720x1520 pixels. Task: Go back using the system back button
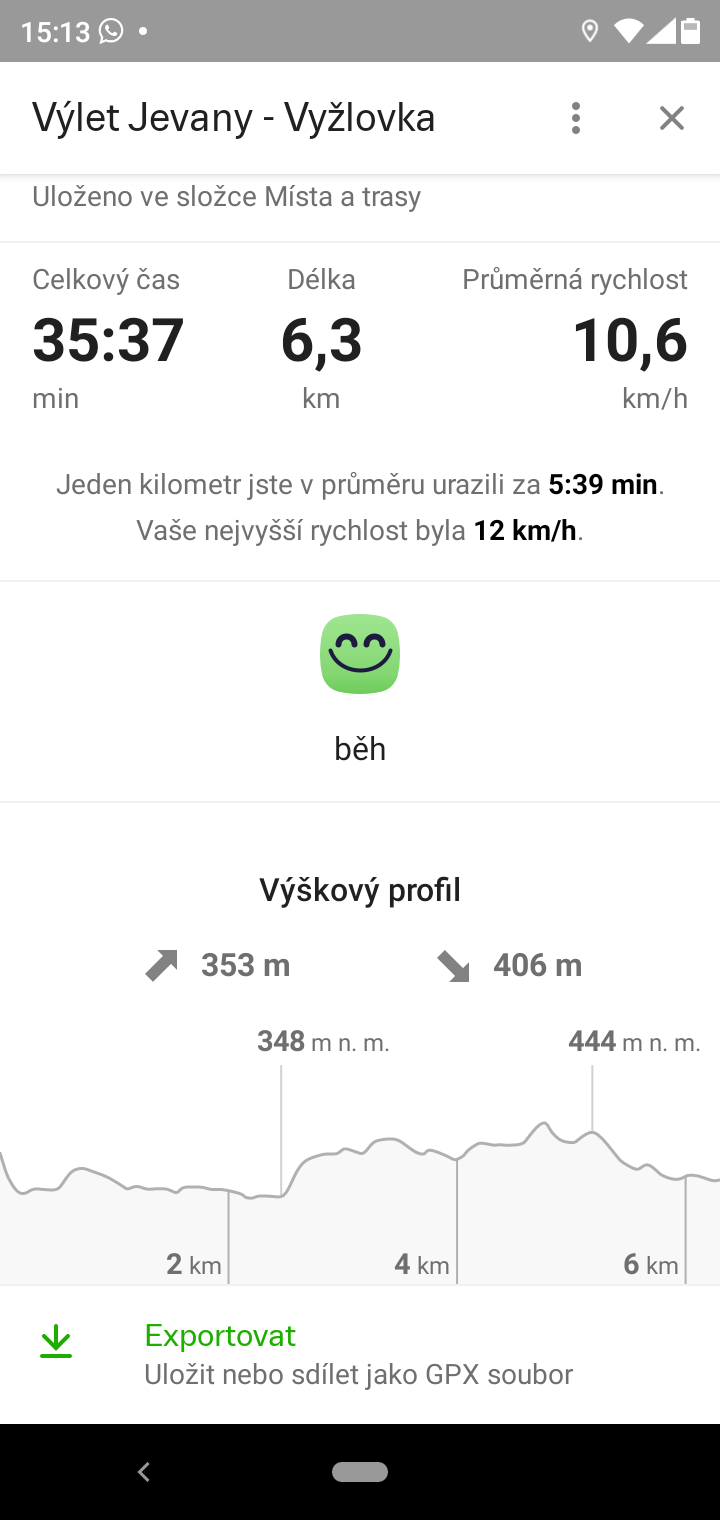pos(144,1471)
